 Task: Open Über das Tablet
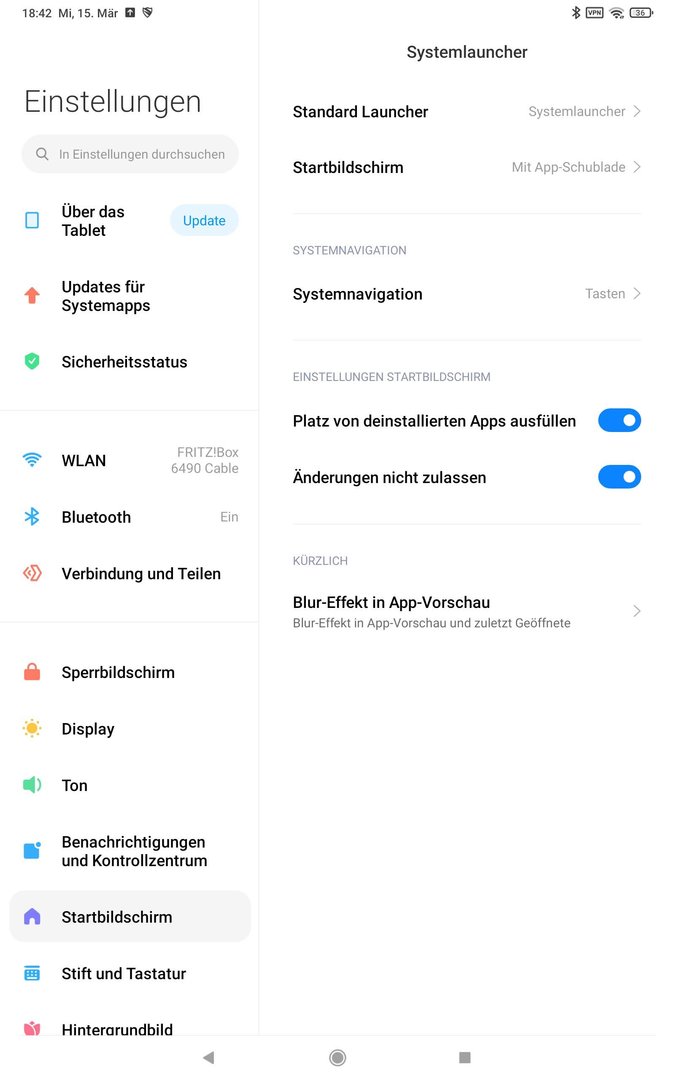(x=93, y=221)
